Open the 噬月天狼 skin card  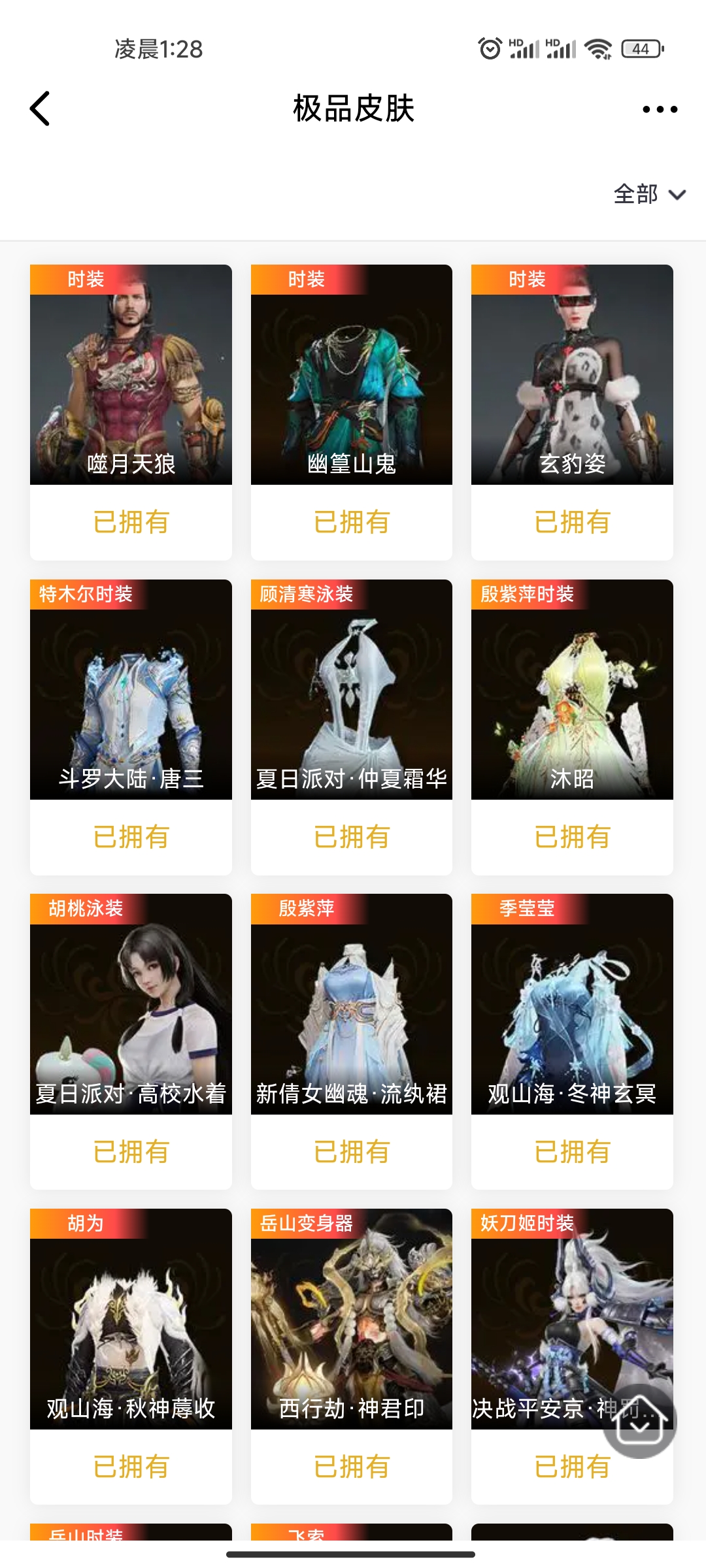click(131, 375)
